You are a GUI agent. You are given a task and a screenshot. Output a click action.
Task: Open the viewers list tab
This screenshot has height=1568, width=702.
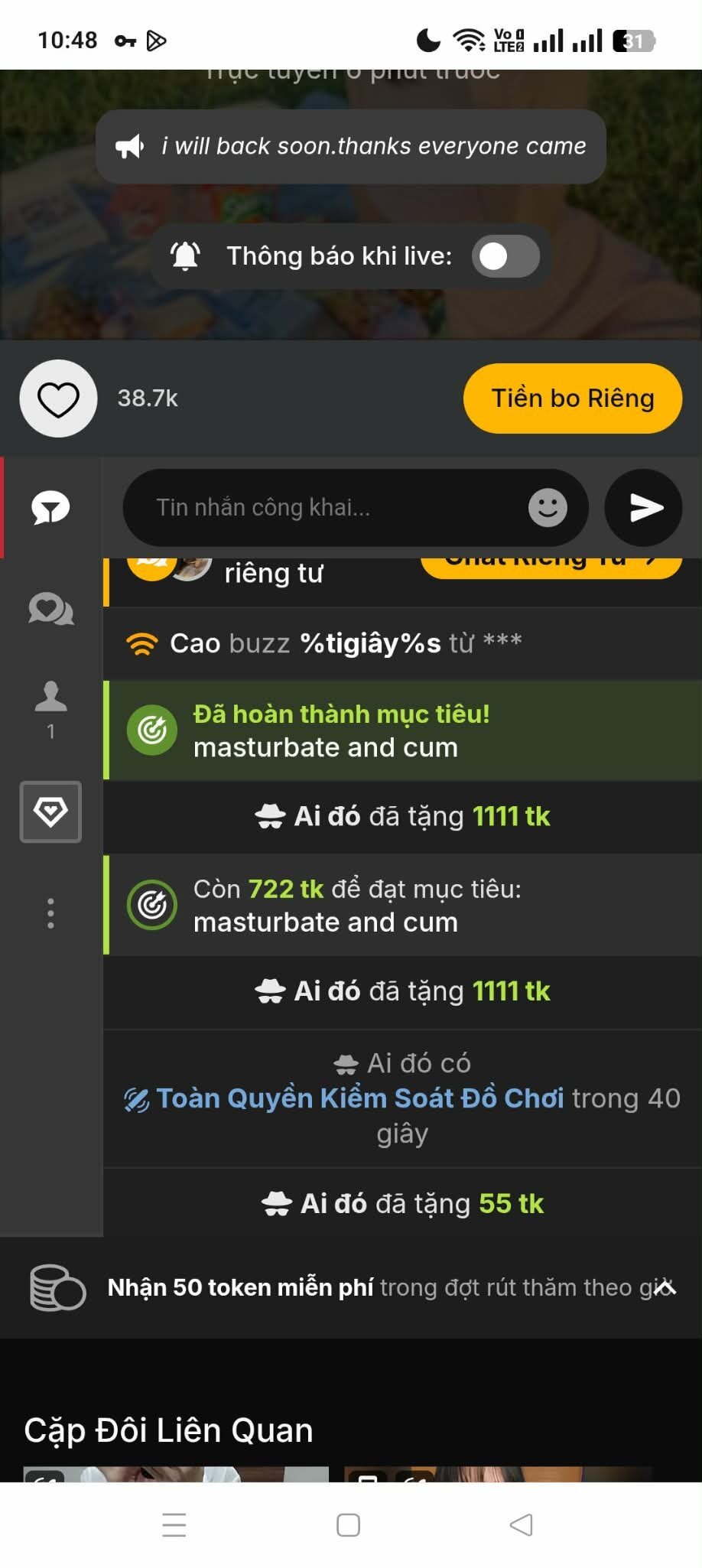coord(50,708)
